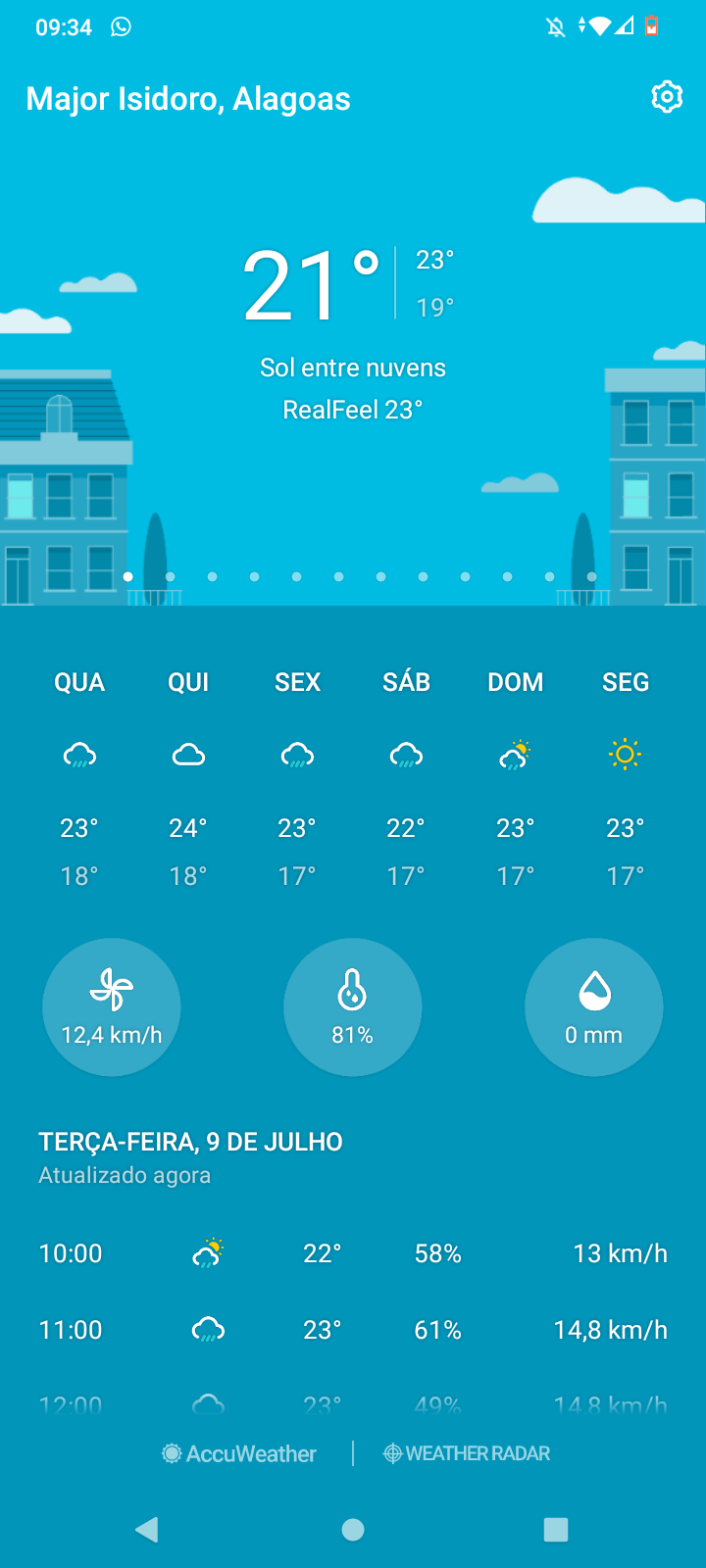Tap the 0 mm precipitation circle
This screenshot has width=706, height=1568.
pos(593,1007)
